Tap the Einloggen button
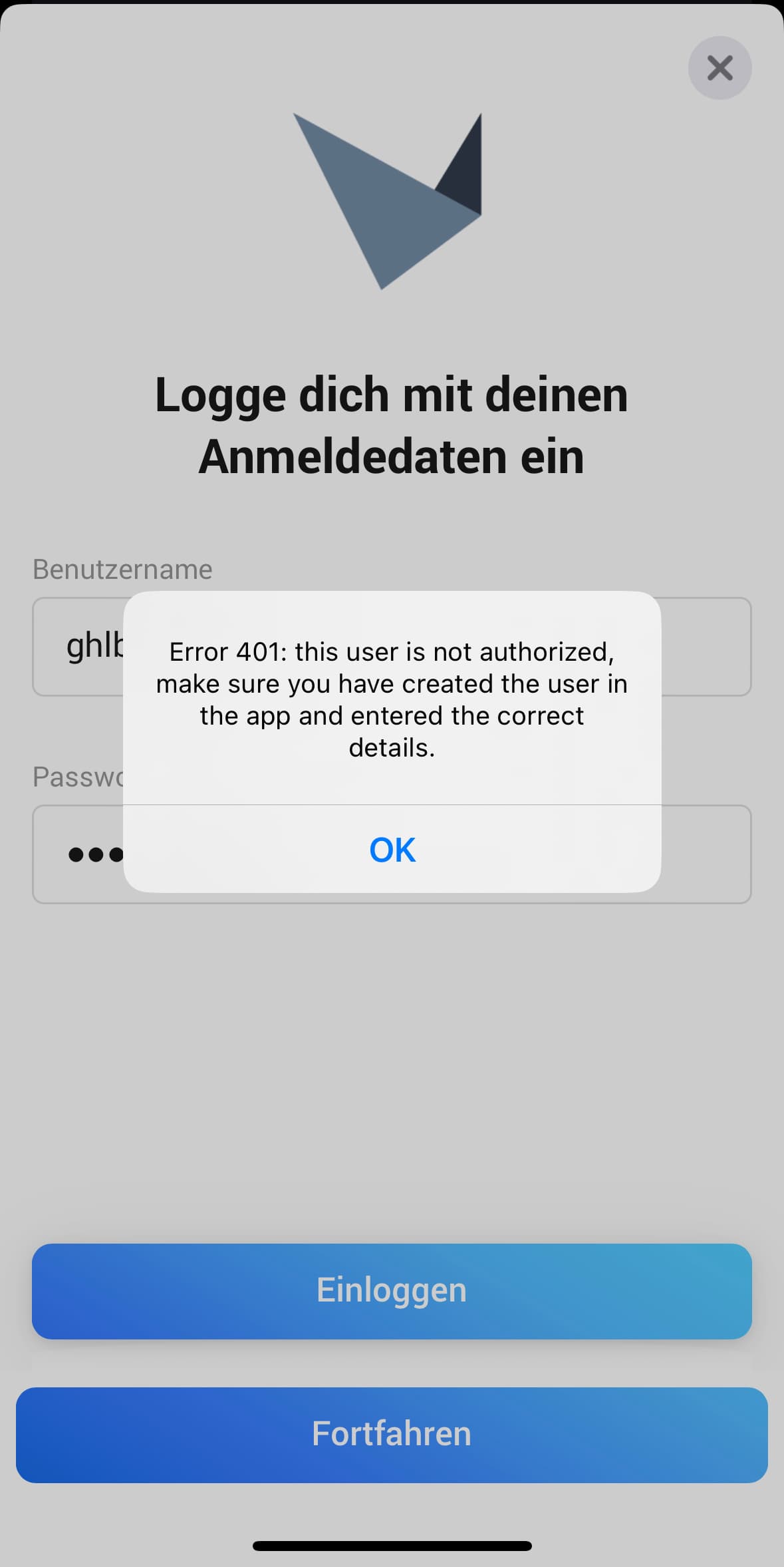The width and height of the screenshot is (784, 1567). [x=392, y=1291]
